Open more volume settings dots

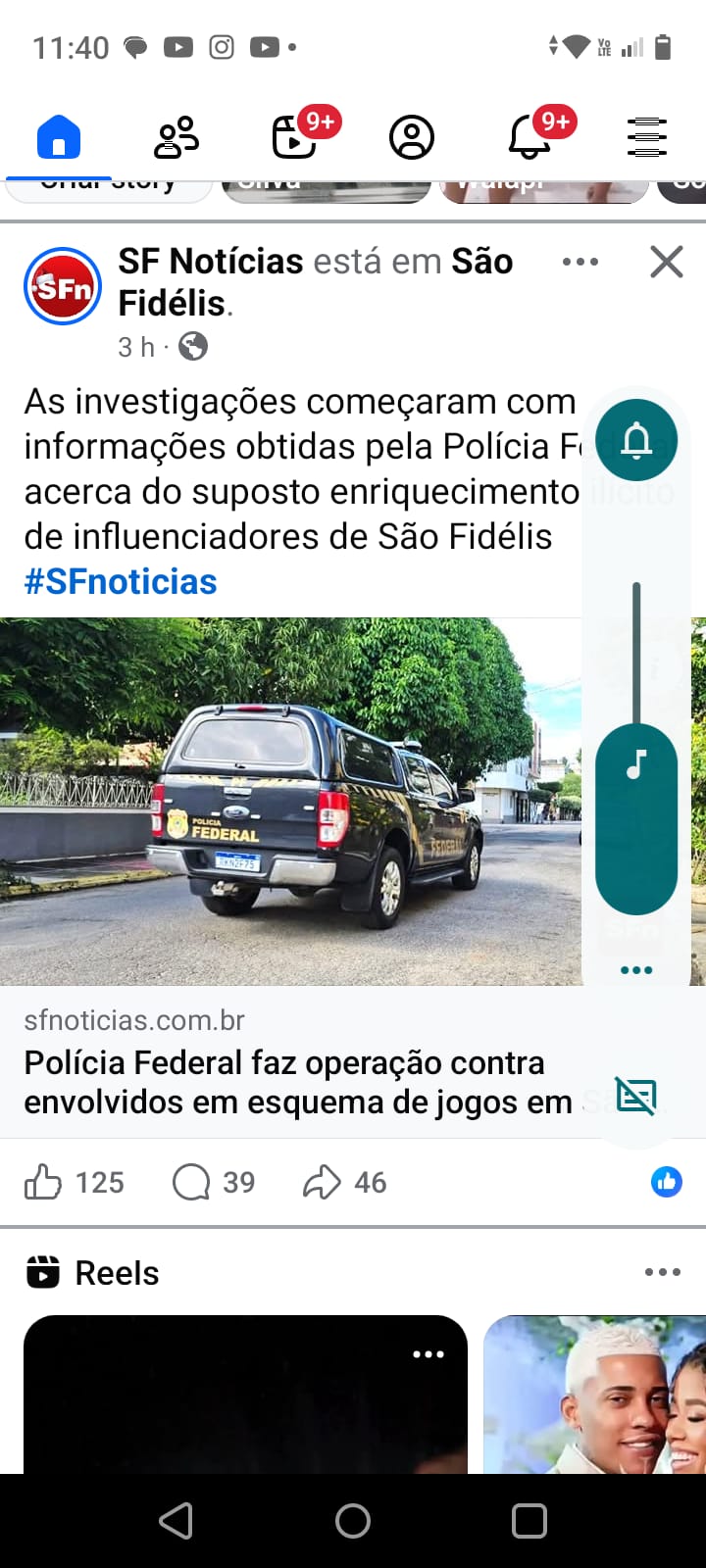click(636, 970)
